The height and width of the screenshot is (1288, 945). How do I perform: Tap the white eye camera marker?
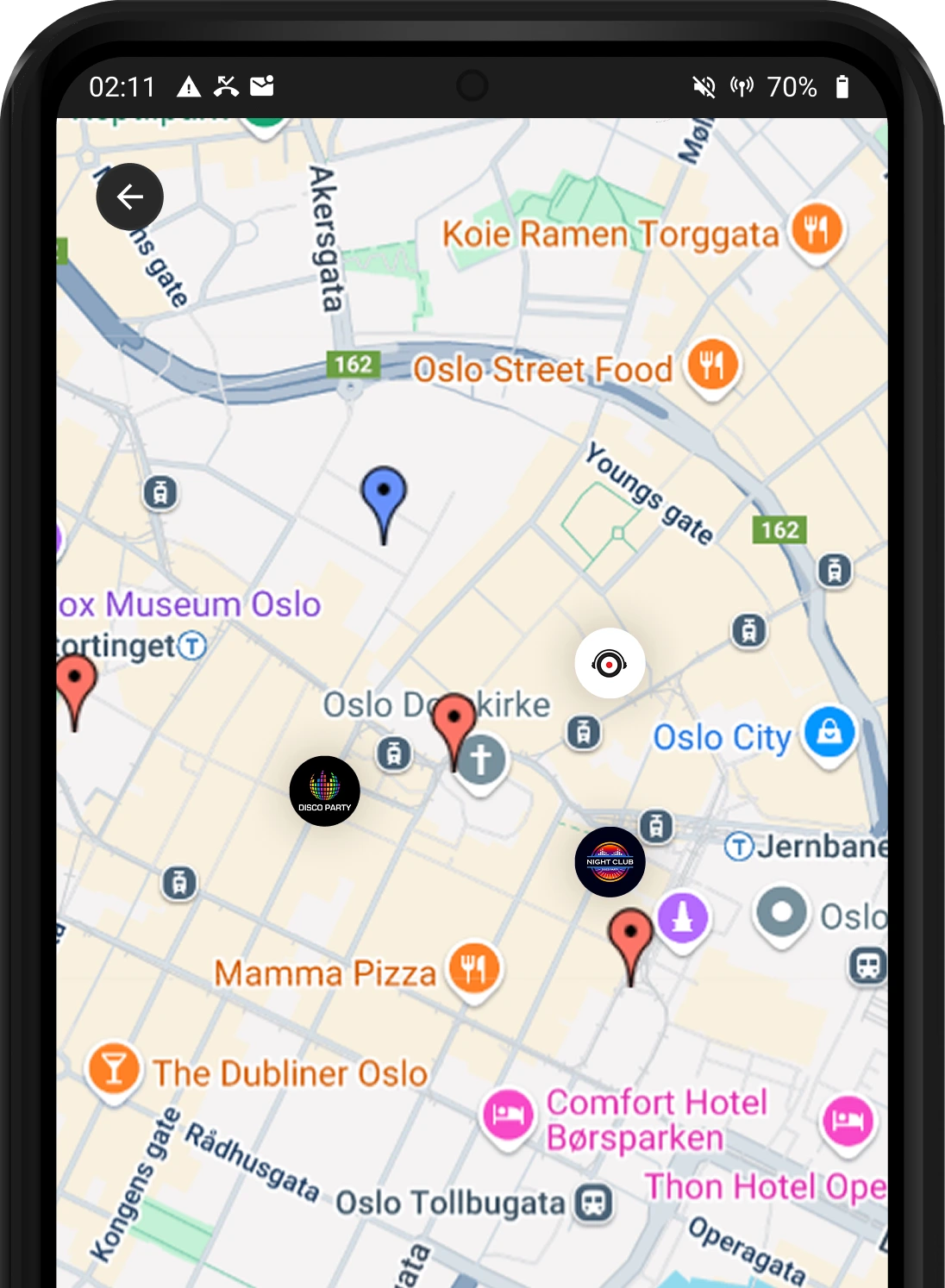click(x=608, y=662)
